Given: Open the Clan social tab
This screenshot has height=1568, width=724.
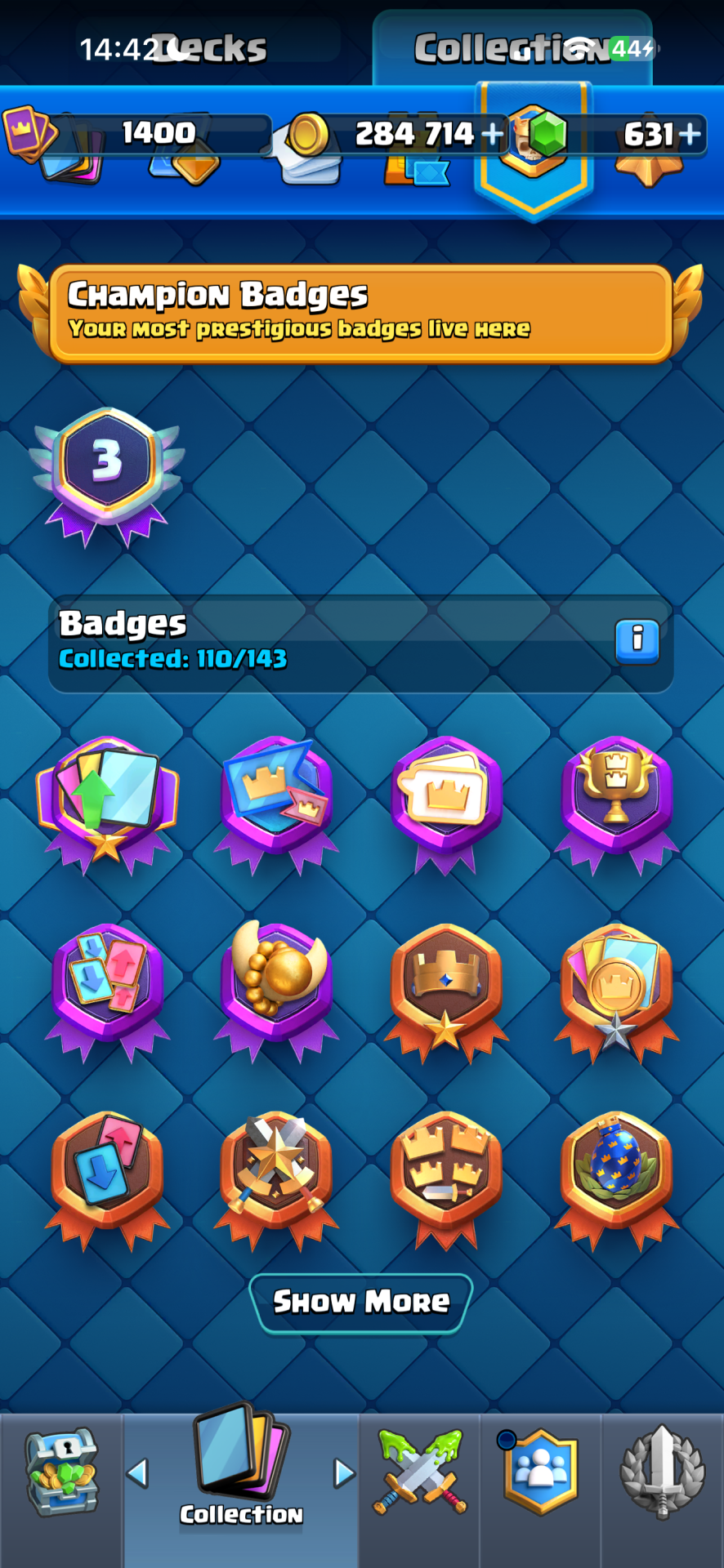Looking at the screenshot, I should point(540,1472).
